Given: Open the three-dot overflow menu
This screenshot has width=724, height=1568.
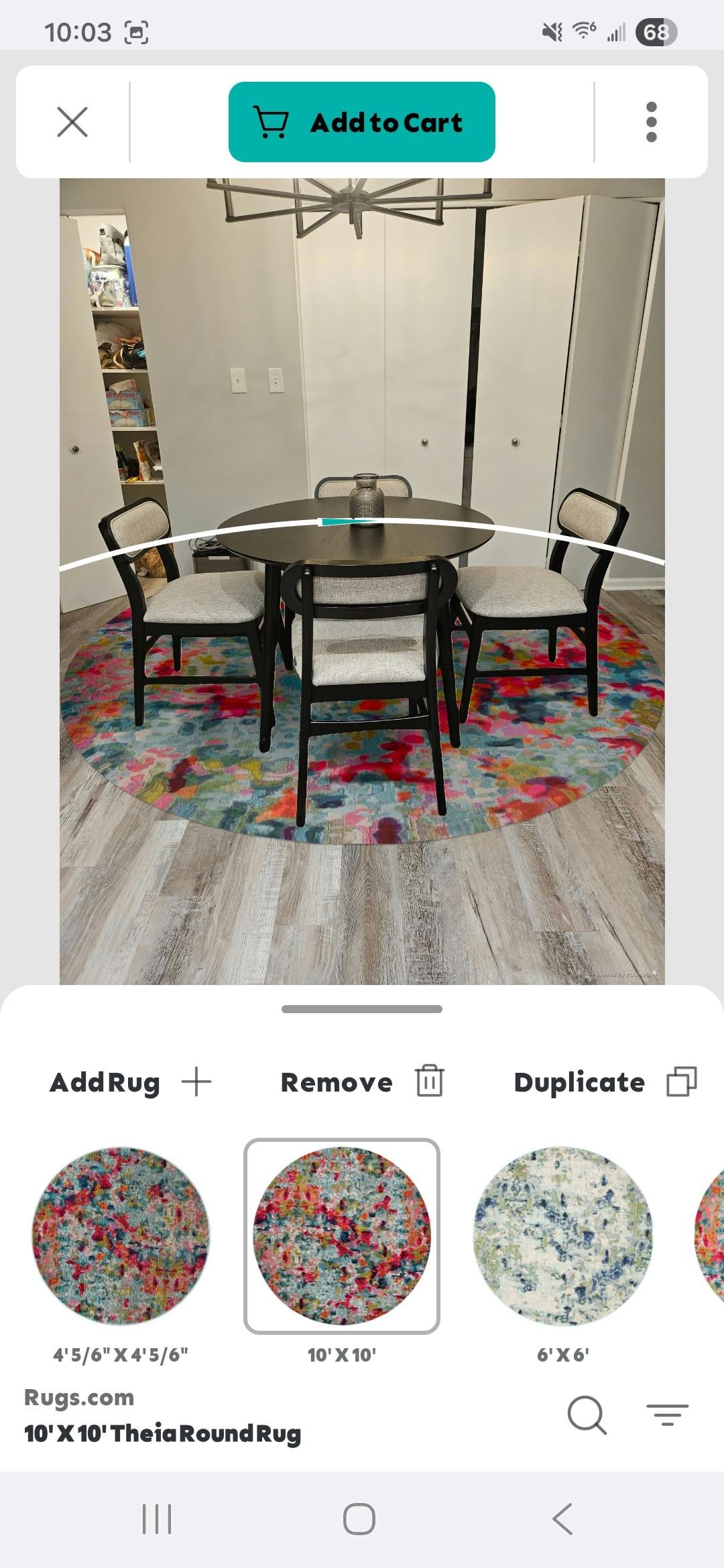Looking at the screenshot, I should coord(651,122).
